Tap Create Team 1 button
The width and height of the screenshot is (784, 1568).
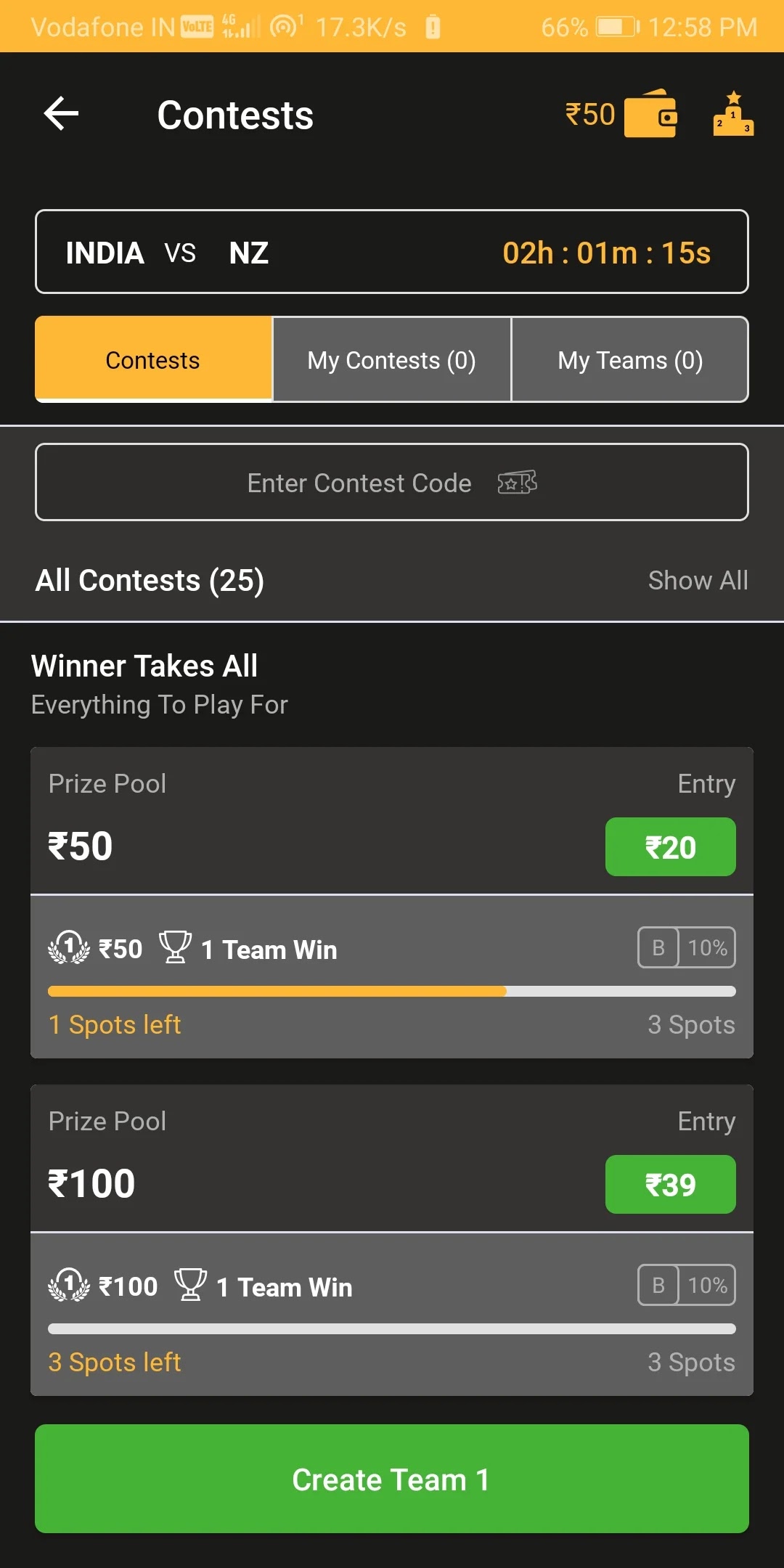pyautogui.click(x=391, y=1479)
